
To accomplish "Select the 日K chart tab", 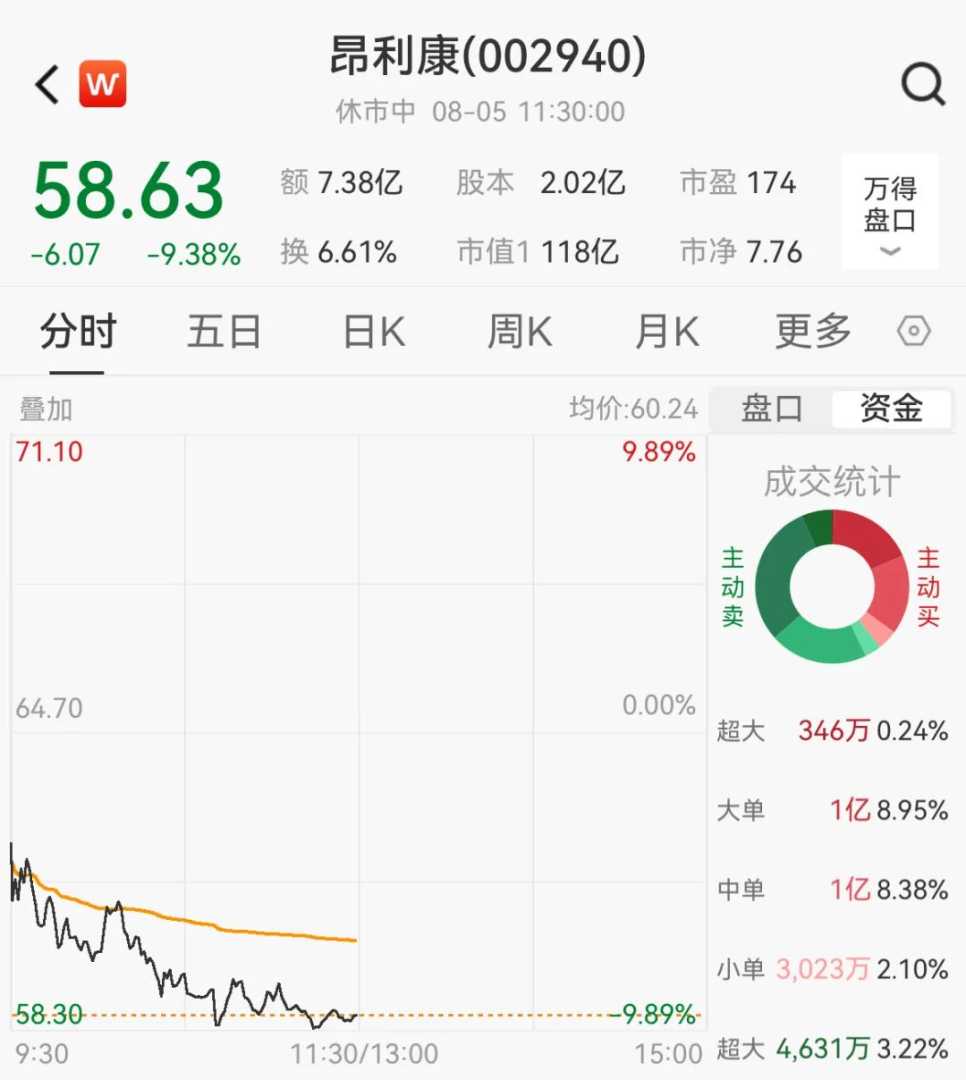I will point(374,332).
